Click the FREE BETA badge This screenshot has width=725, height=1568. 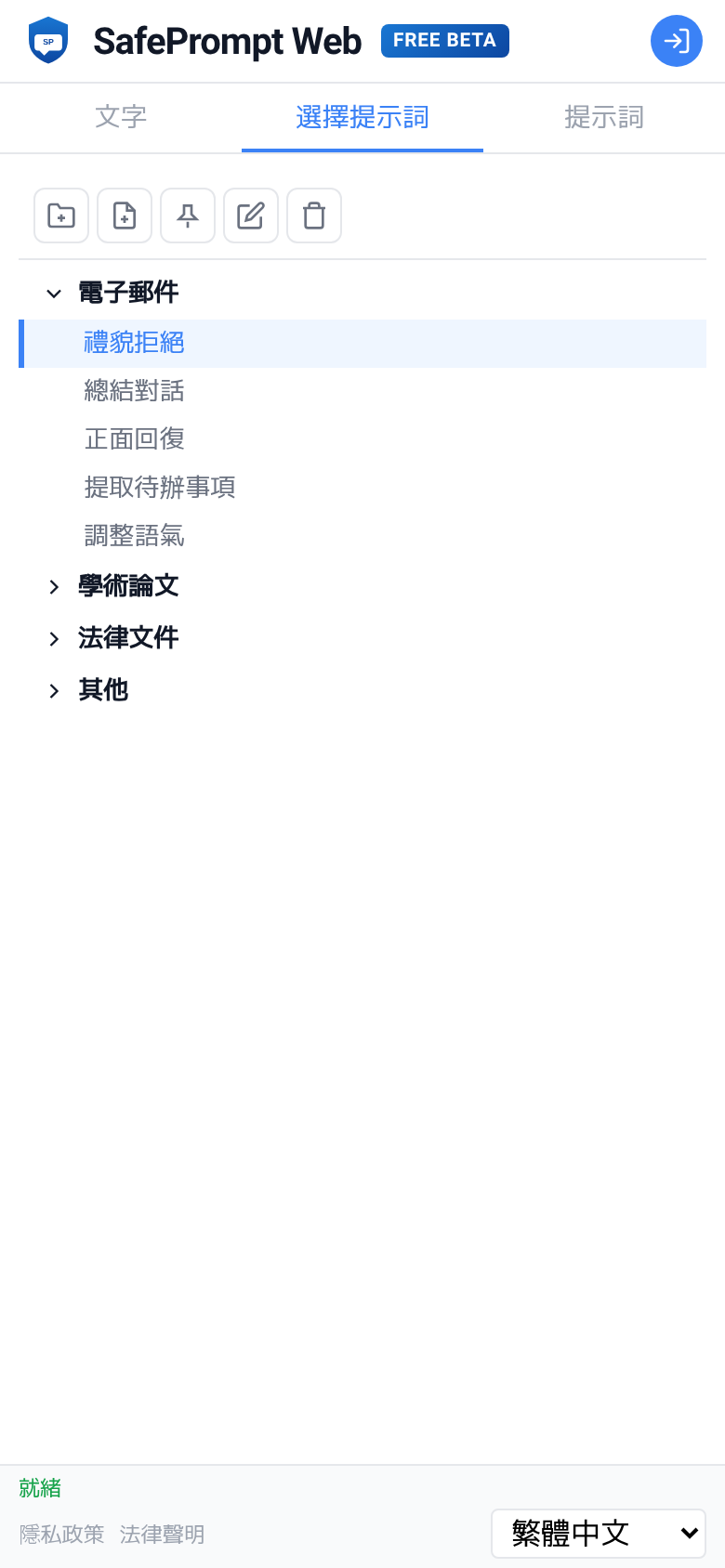tap(444, 41)
